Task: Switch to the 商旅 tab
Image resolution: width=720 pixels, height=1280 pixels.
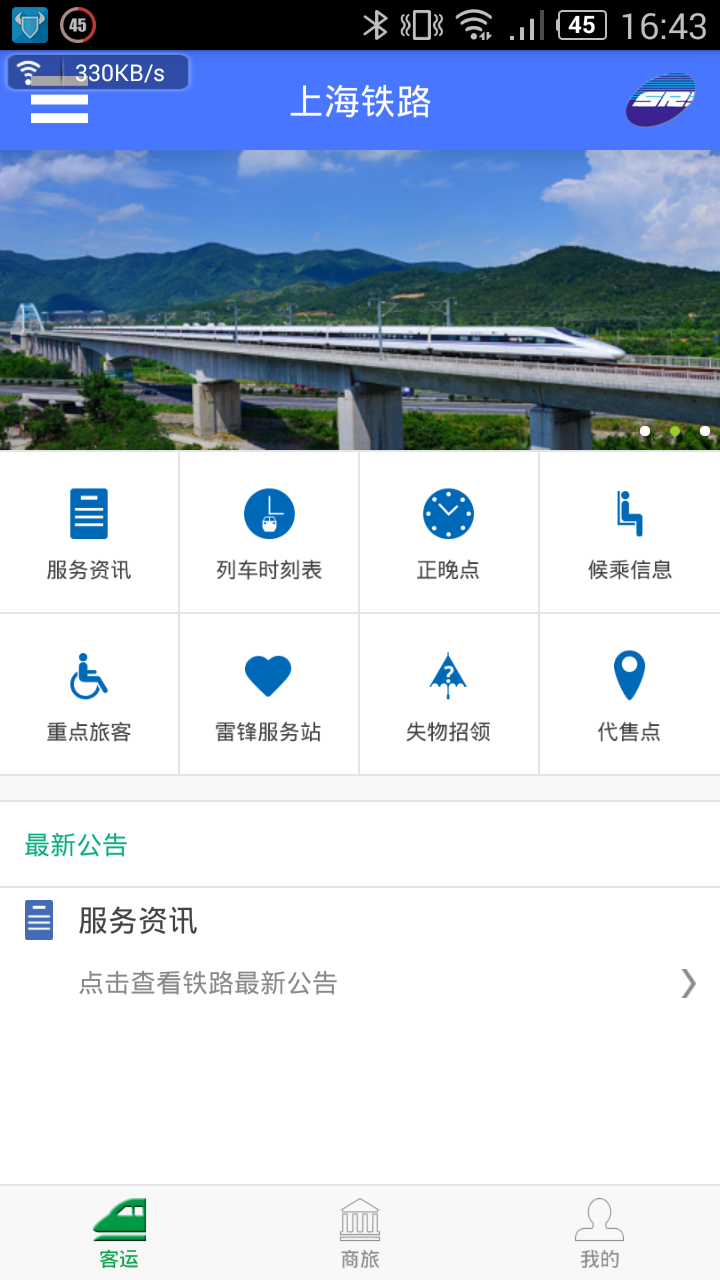Action: [x=360, y=1234]
